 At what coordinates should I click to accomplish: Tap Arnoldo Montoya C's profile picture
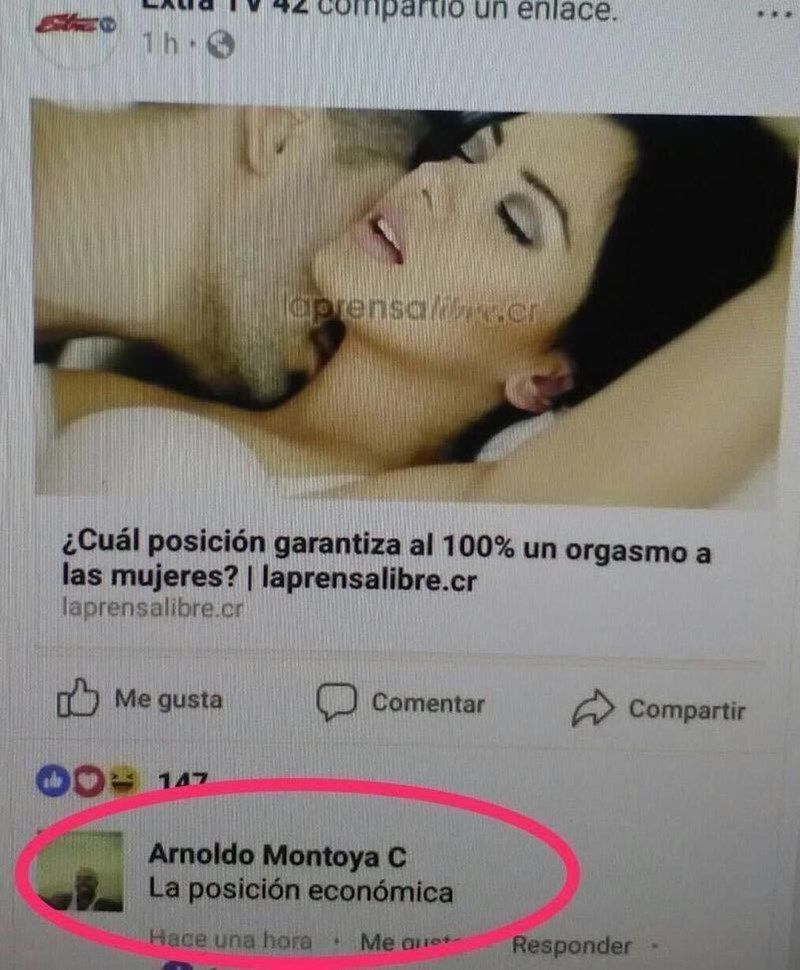tap(85, 871)
